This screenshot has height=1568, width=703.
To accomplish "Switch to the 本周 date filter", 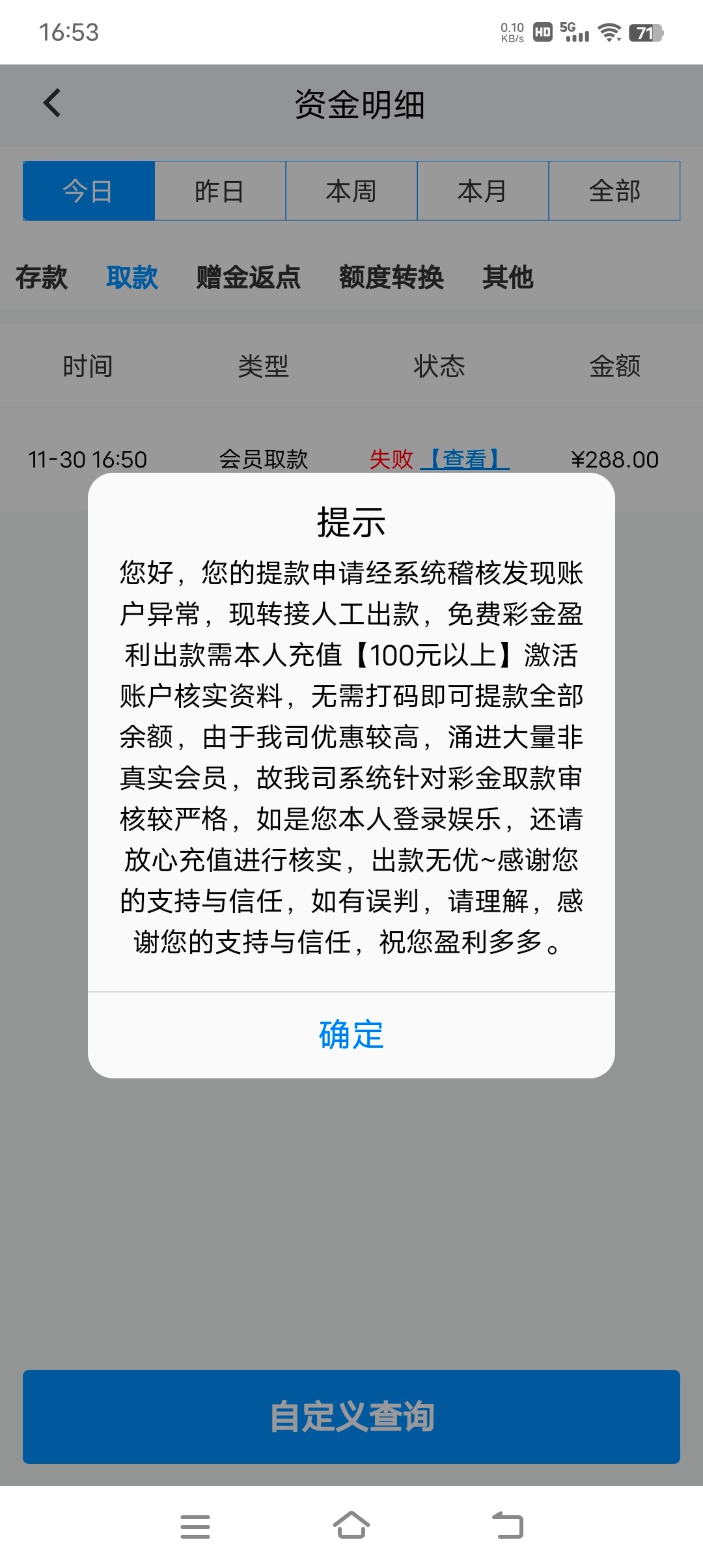I will coord(351,191).
